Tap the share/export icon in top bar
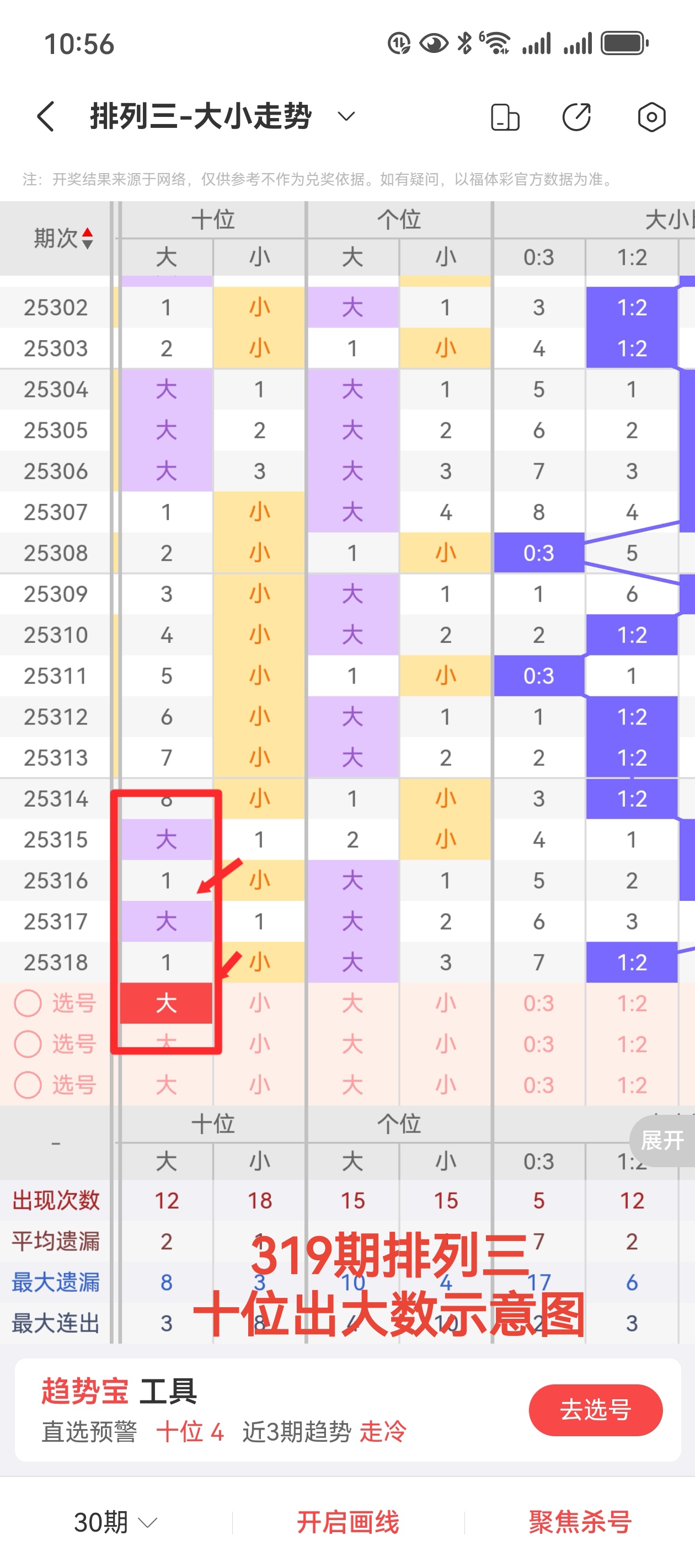Image resolution: width=695 pixels, height=1568 pixels. pos(577,117)
